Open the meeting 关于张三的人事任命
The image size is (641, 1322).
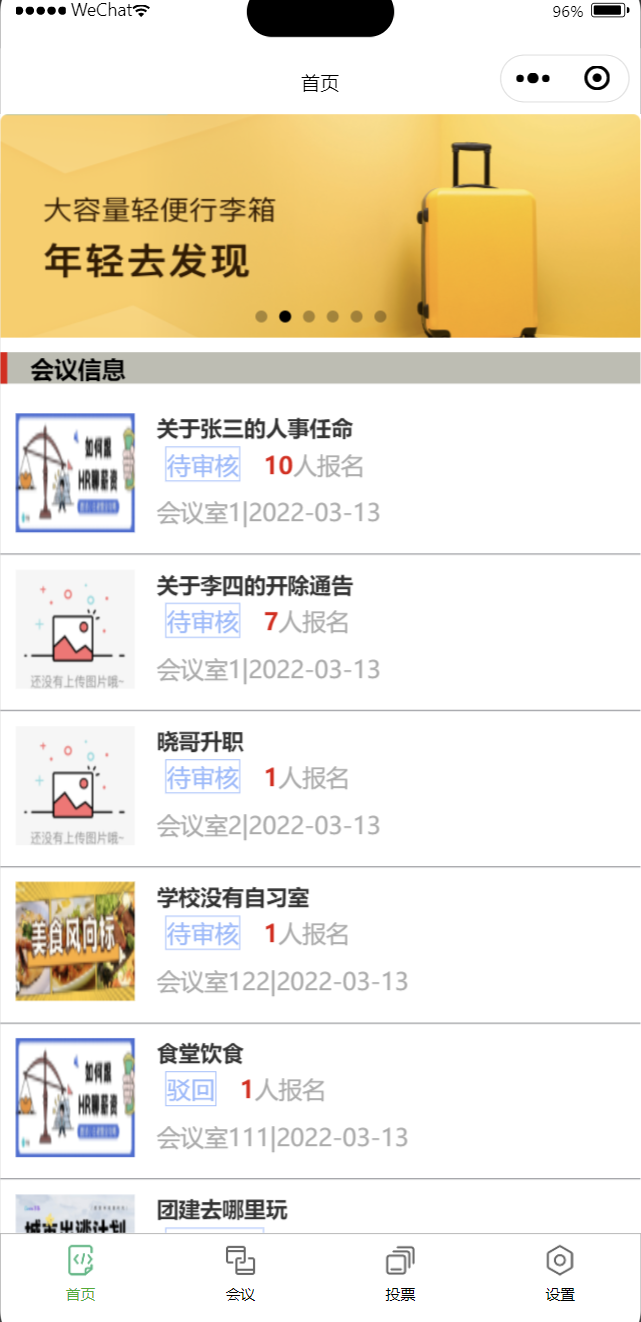[320, 474]
